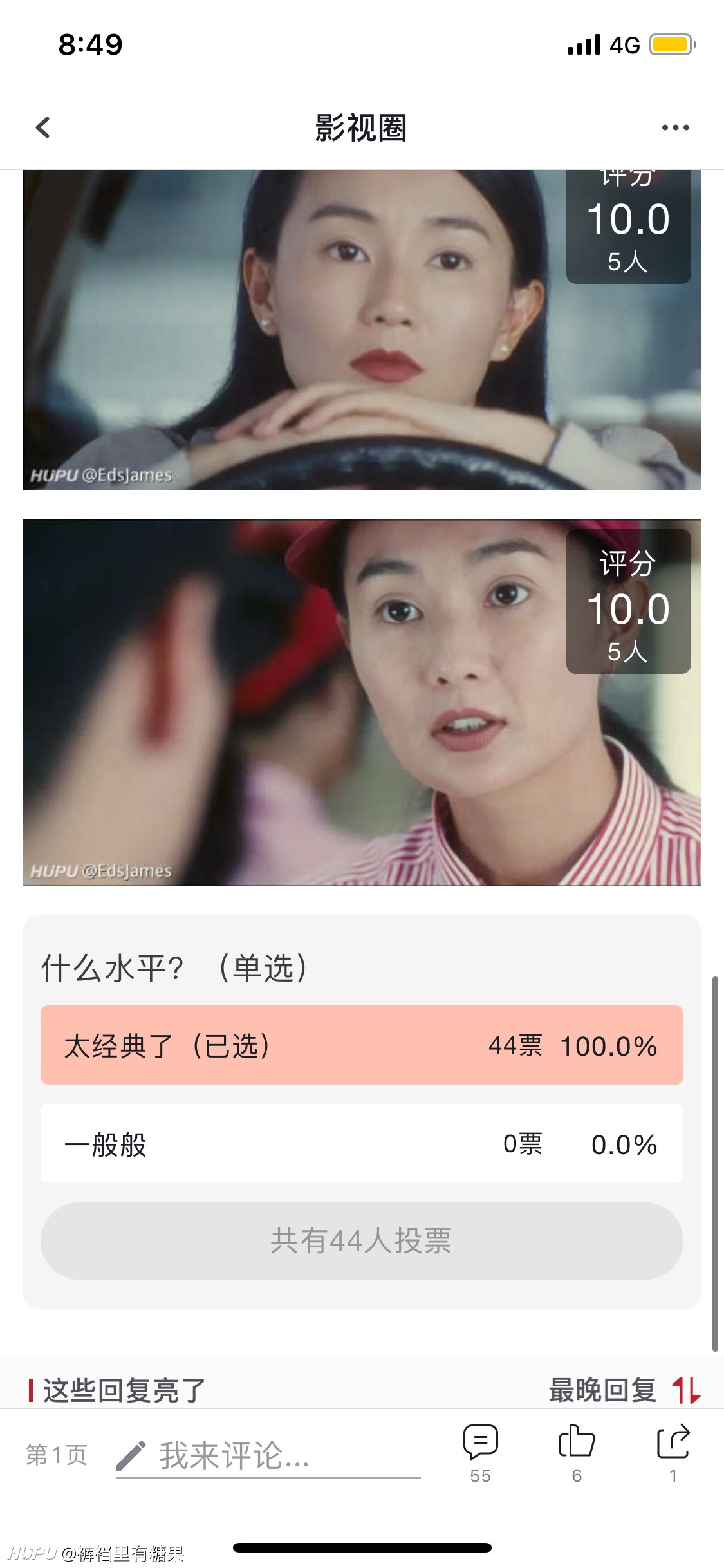Like this post with thumbs-up
724x1568 pixels.
pyautogui.click(x=577, y=1454)
